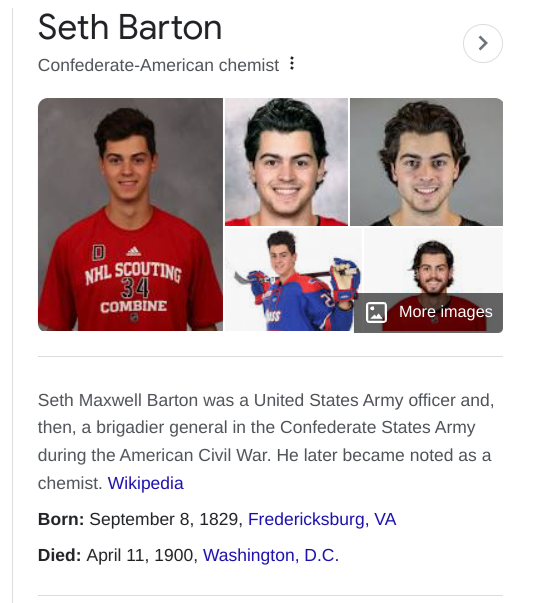The width and height of the screenshot is (538, 603).
Task: Open the large NHL Scouting Combine photo
Action: [130, 214]
